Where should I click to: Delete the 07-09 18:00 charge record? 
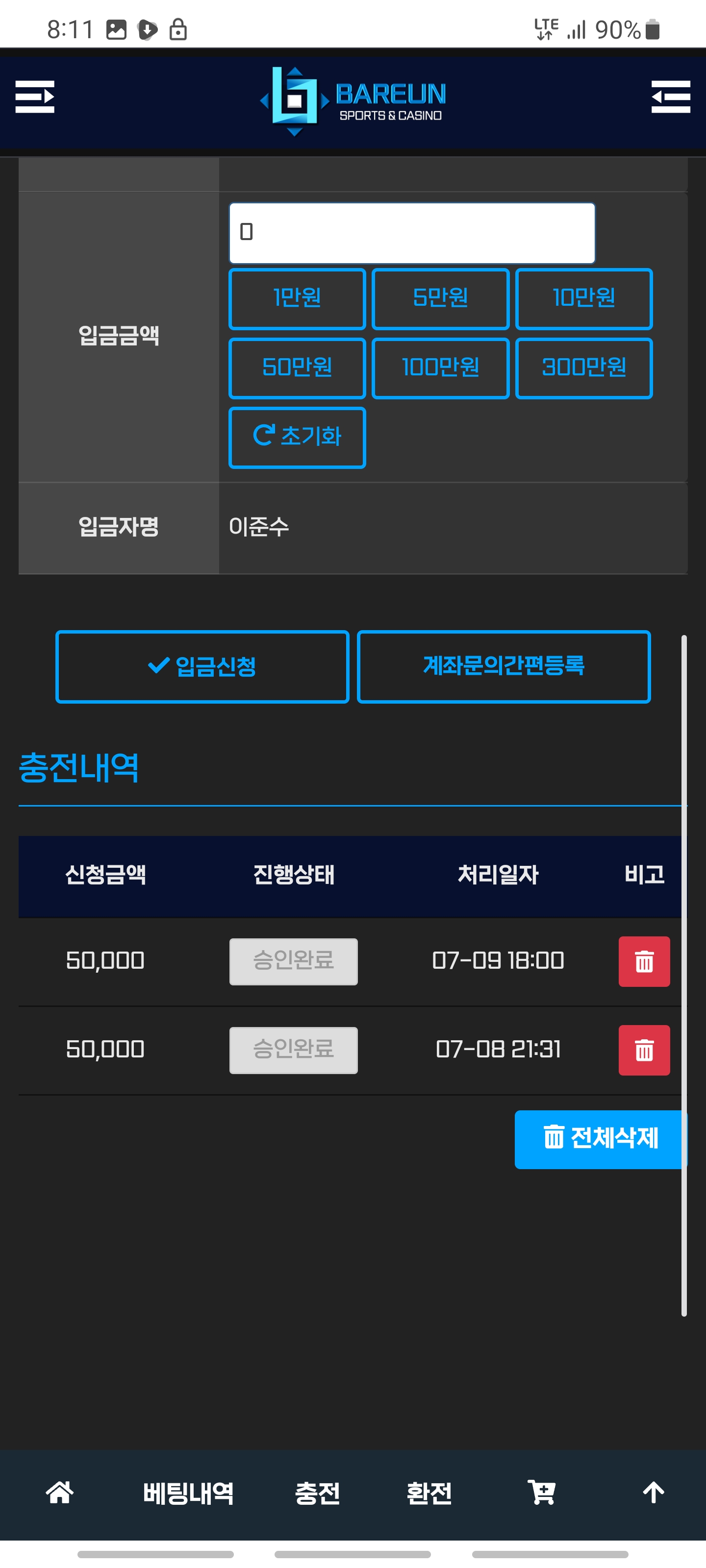click(644, 961)
